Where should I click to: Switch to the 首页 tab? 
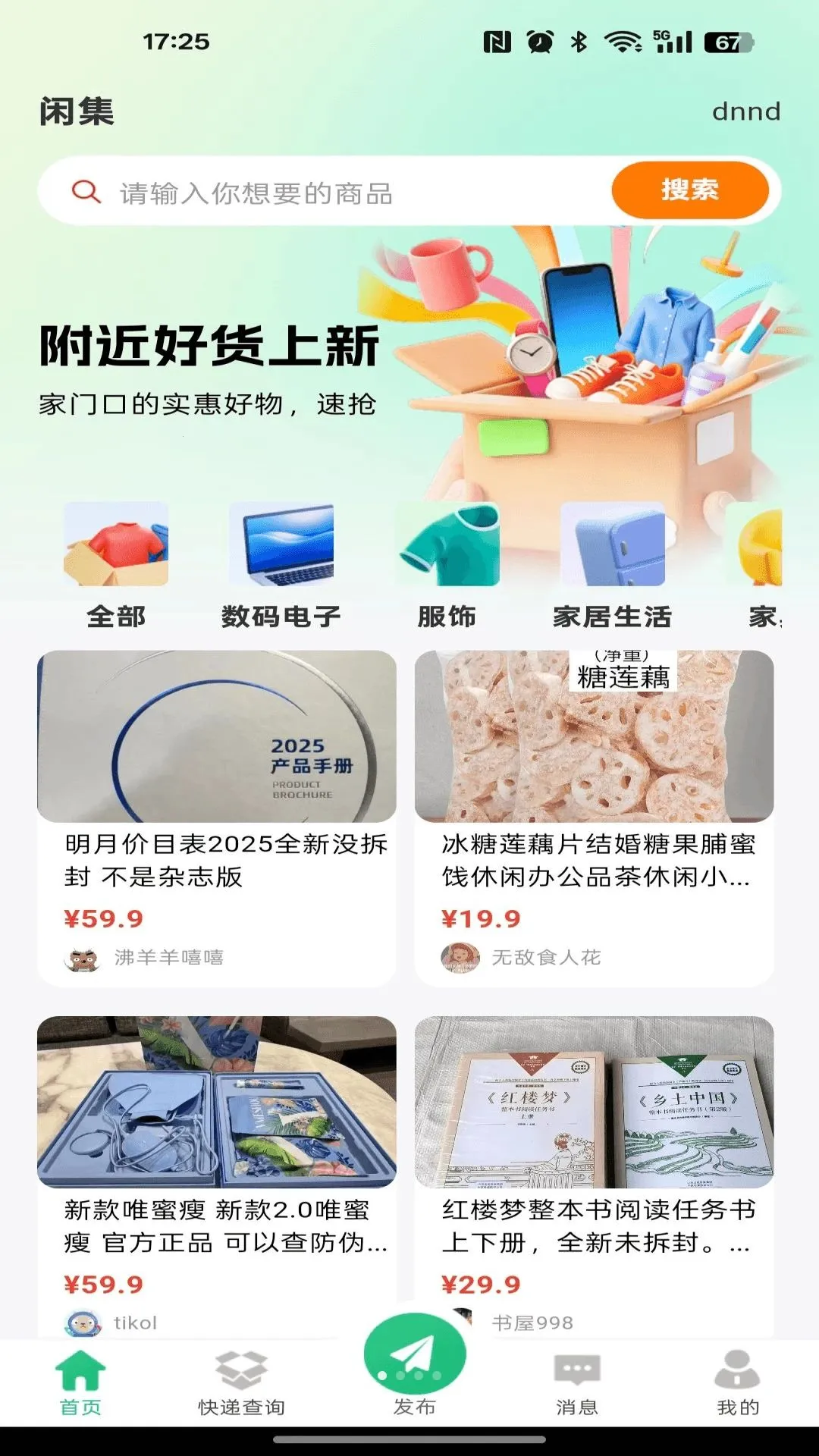click(80, 1383)
